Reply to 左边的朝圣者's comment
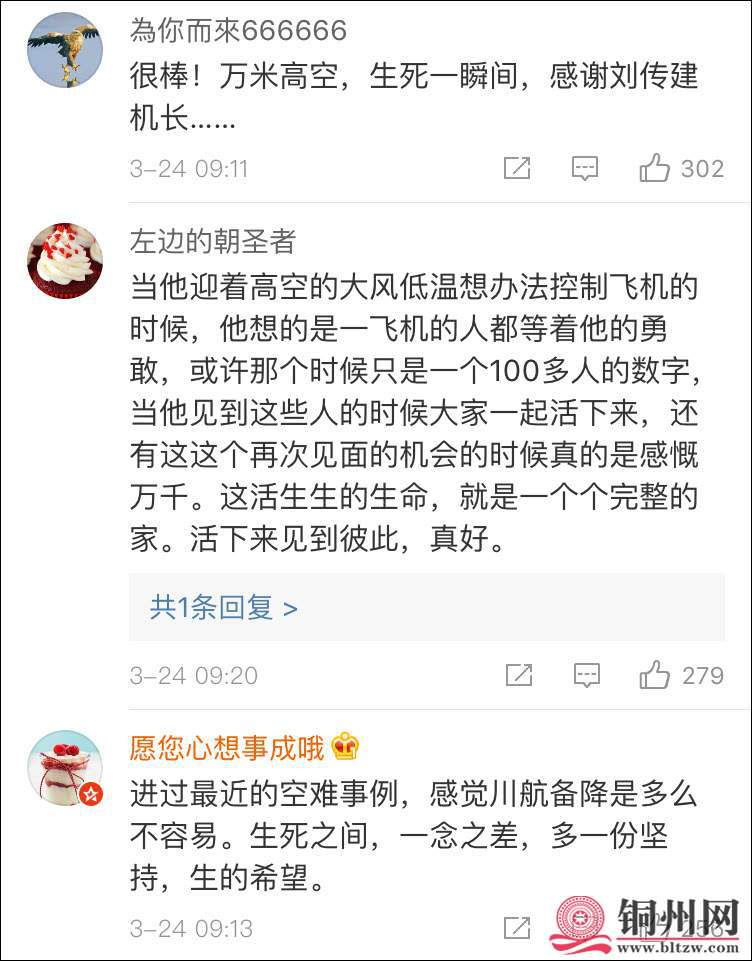 [585, 675]
